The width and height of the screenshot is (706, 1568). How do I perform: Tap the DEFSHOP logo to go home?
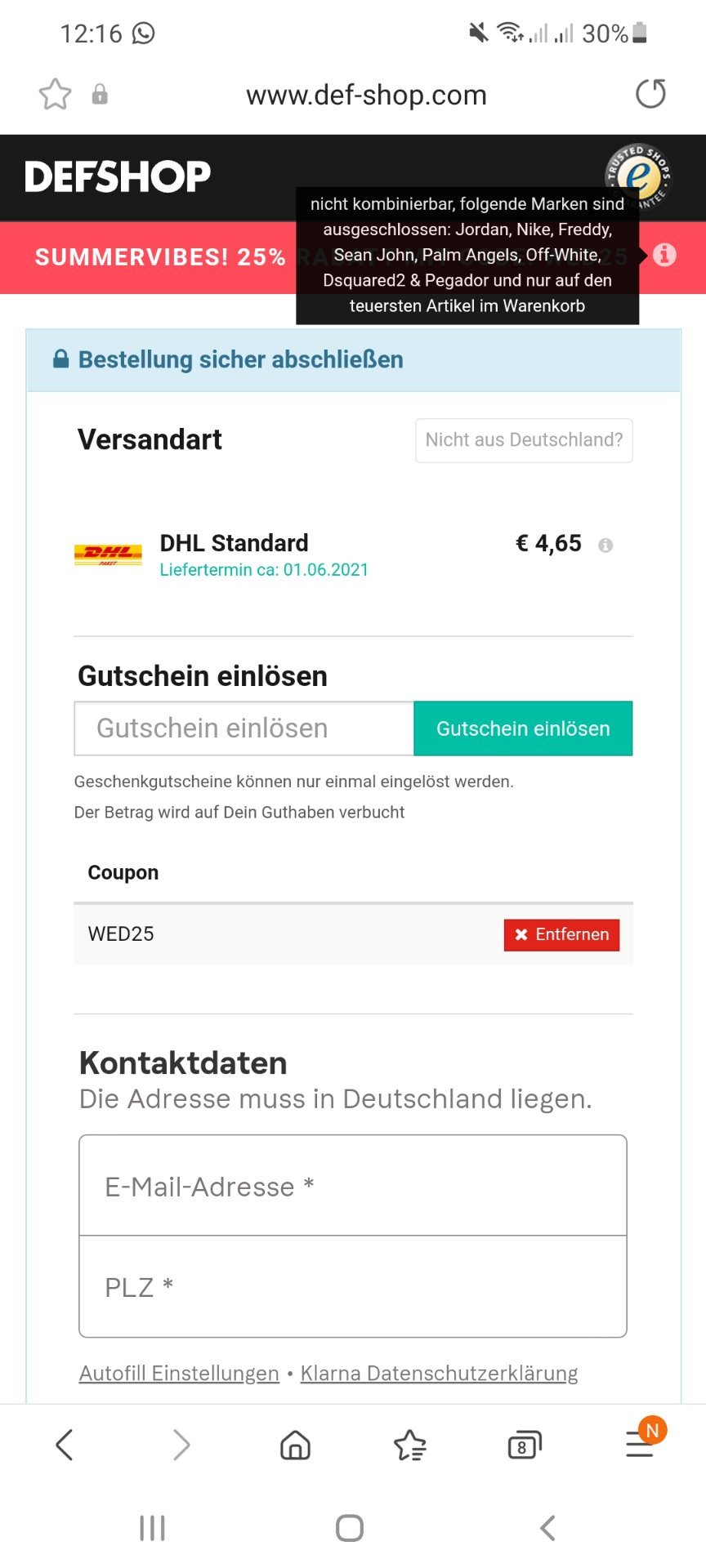click(118, 176)
